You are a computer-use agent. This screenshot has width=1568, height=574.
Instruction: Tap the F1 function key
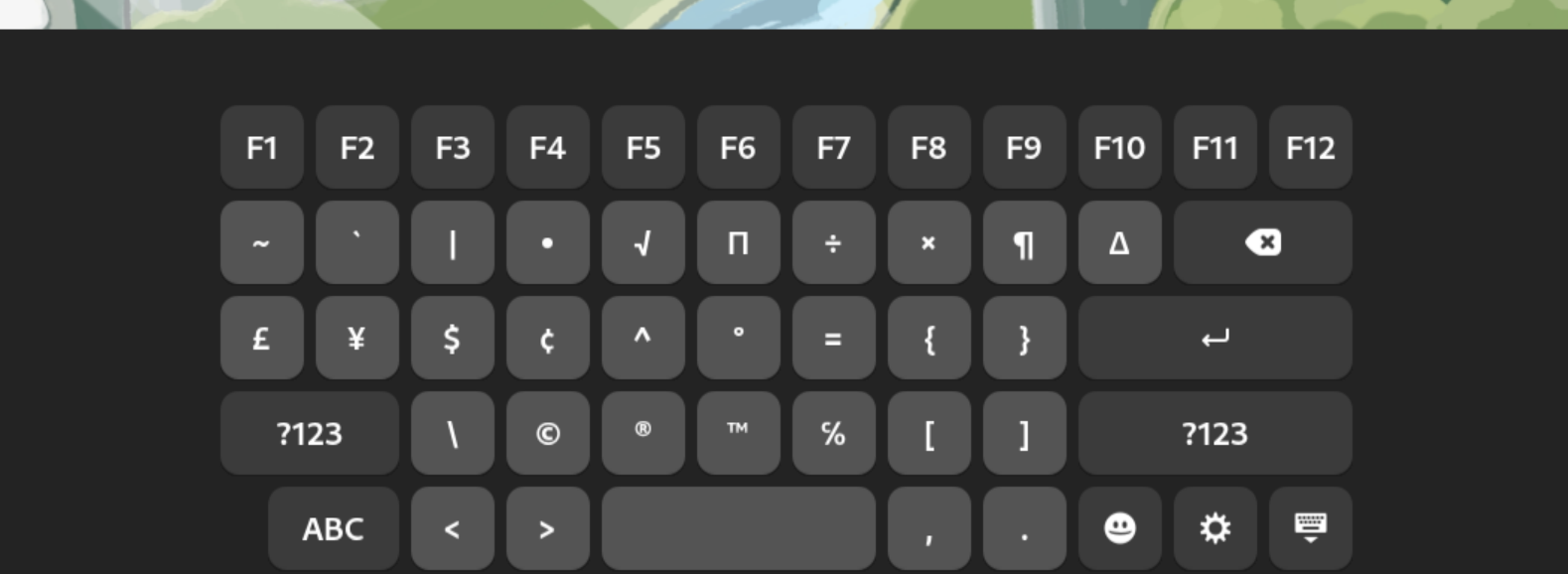pos(261,148)
